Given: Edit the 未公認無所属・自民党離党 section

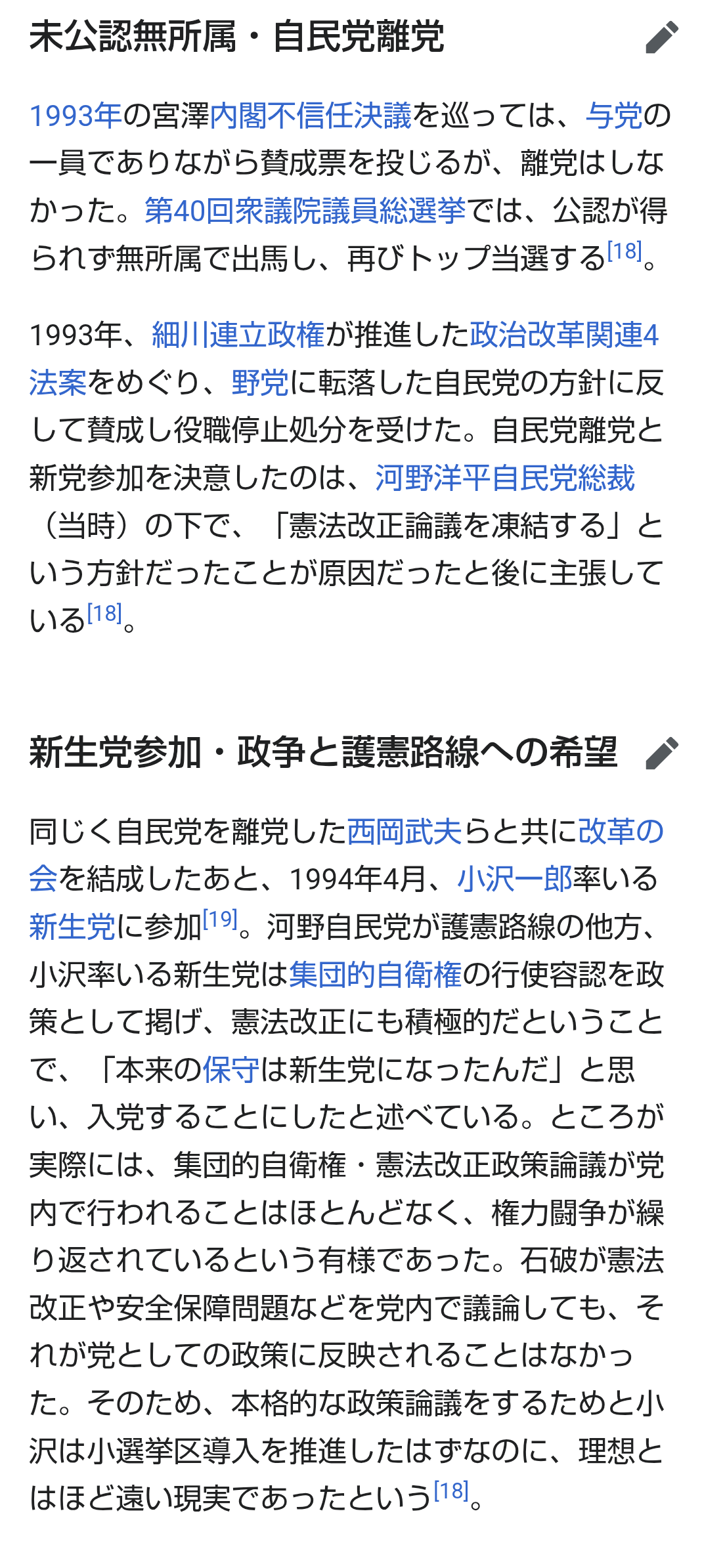Looking at the screenshot, I should pyautogui.click(x=661, y=37).
